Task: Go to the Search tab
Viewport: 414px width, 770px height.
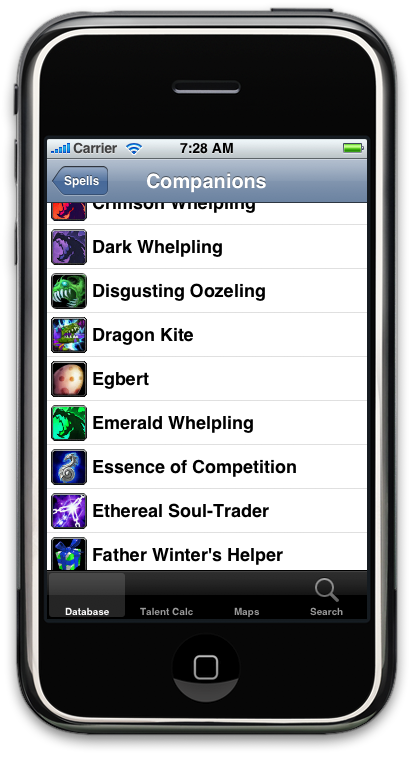Action: click(327, 595)
